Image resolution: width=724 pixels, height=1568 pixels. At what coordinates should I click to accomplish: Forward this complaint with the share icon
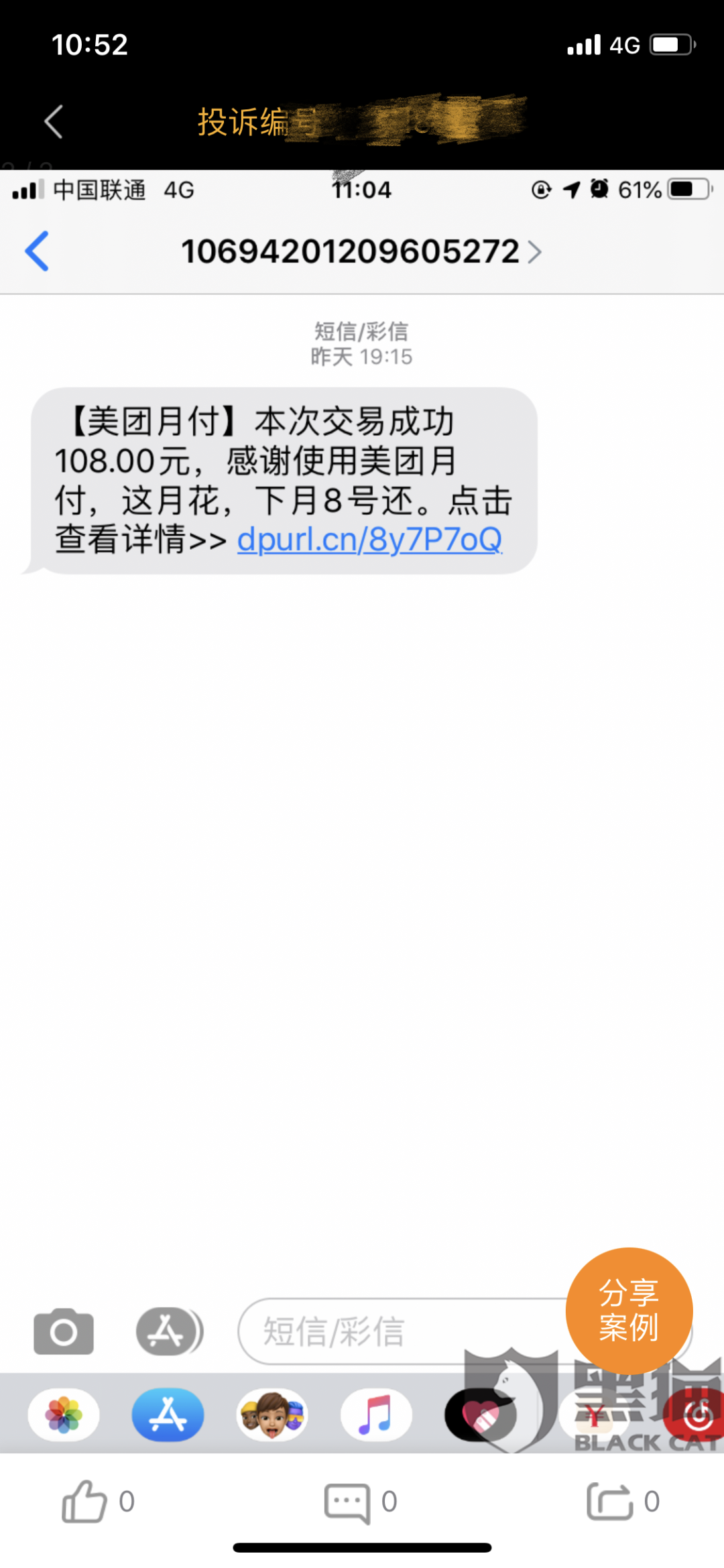(609, 1502)
